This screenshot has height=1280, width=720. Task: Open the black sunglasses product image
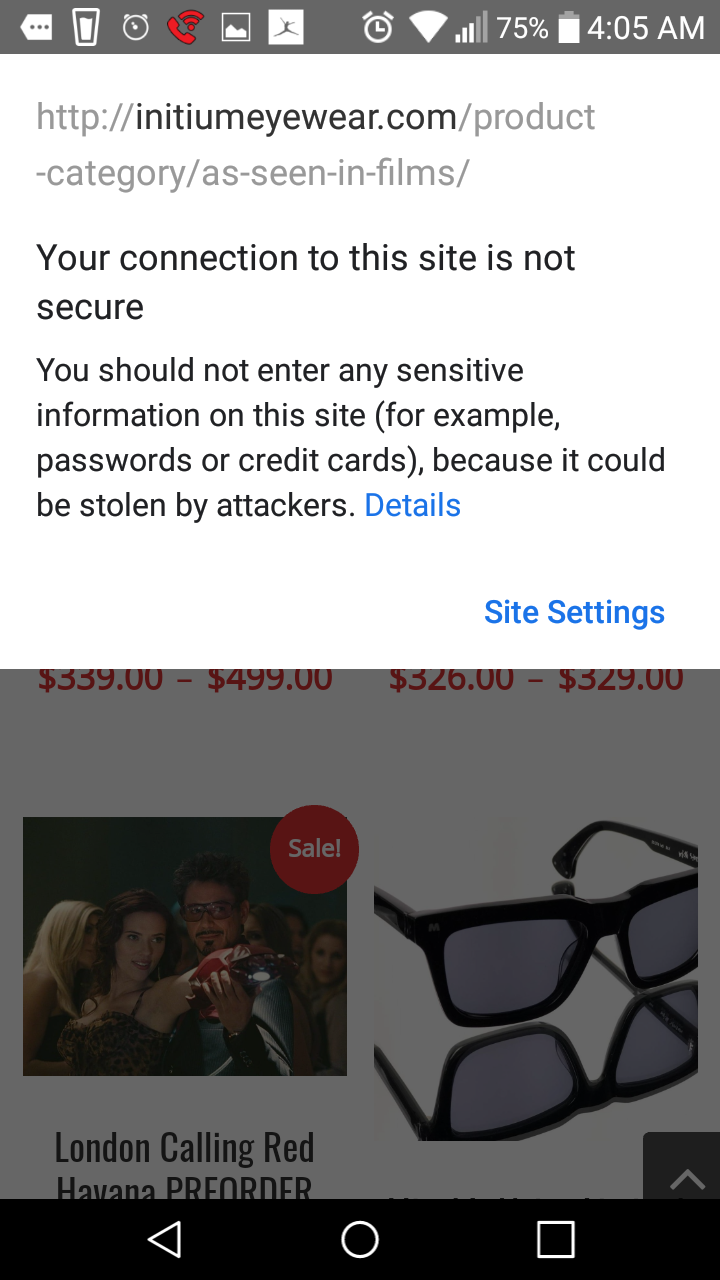click(536, 978)
